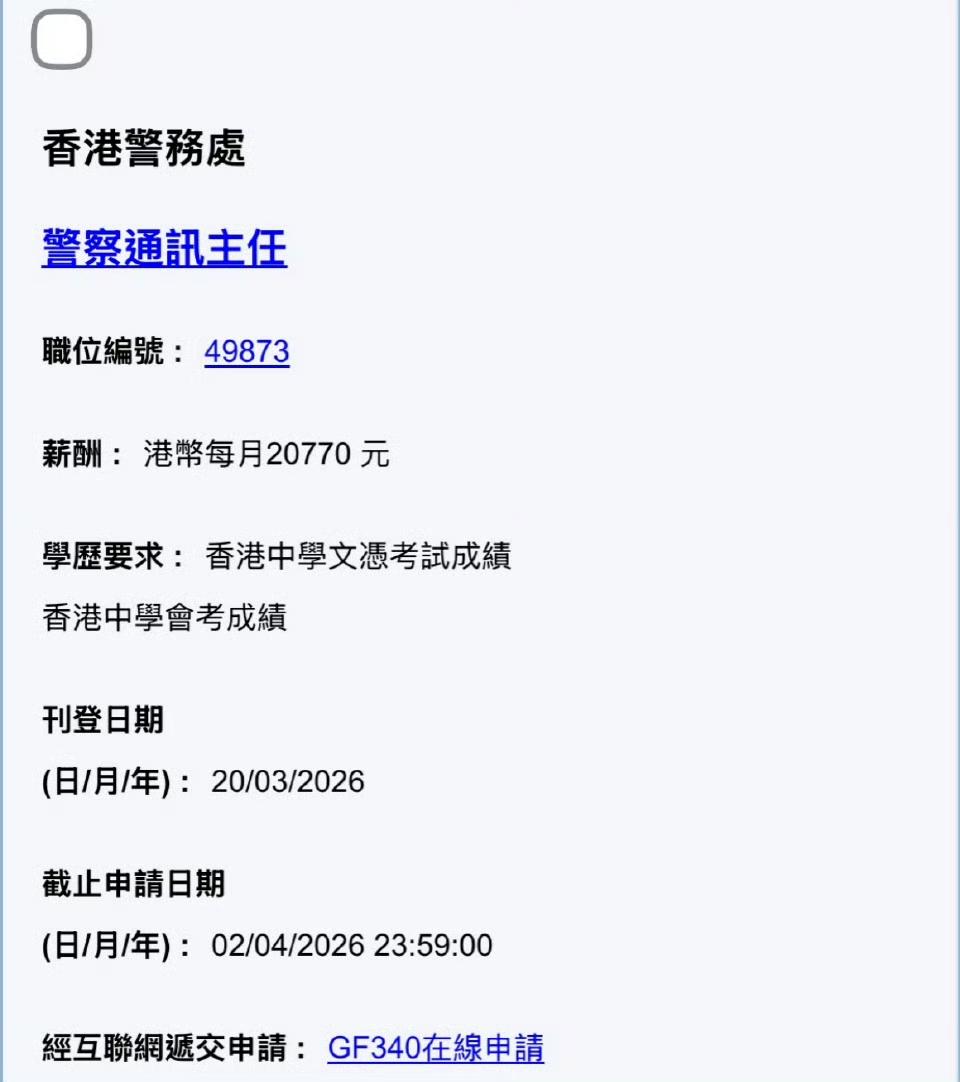Open the vacancy details via the 49873 hyperlink
Image resolution: width=960 pixels, height=1082 pixels.
tap(246, 352)
